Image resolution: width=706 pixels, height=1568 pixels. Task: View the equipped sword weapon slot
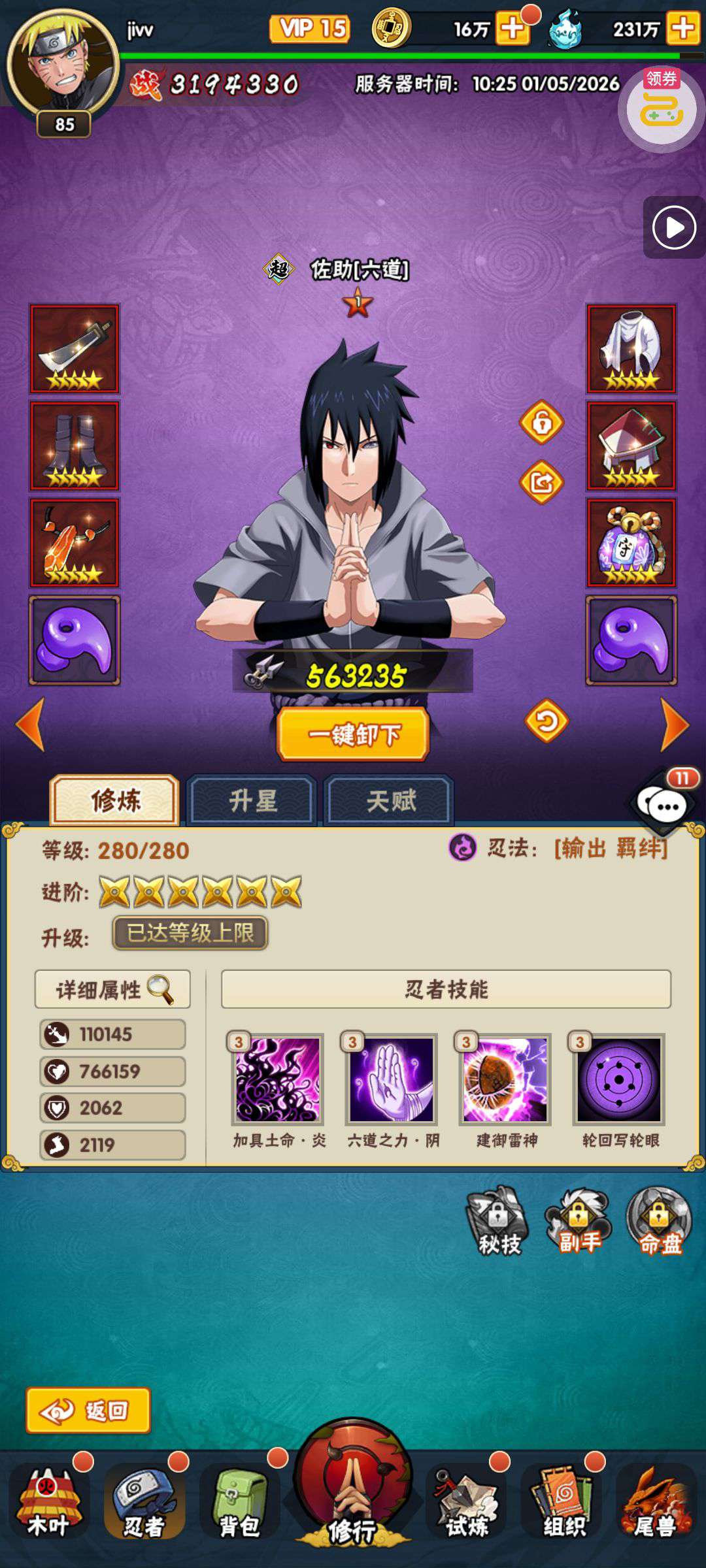click(x=75, y=349)
